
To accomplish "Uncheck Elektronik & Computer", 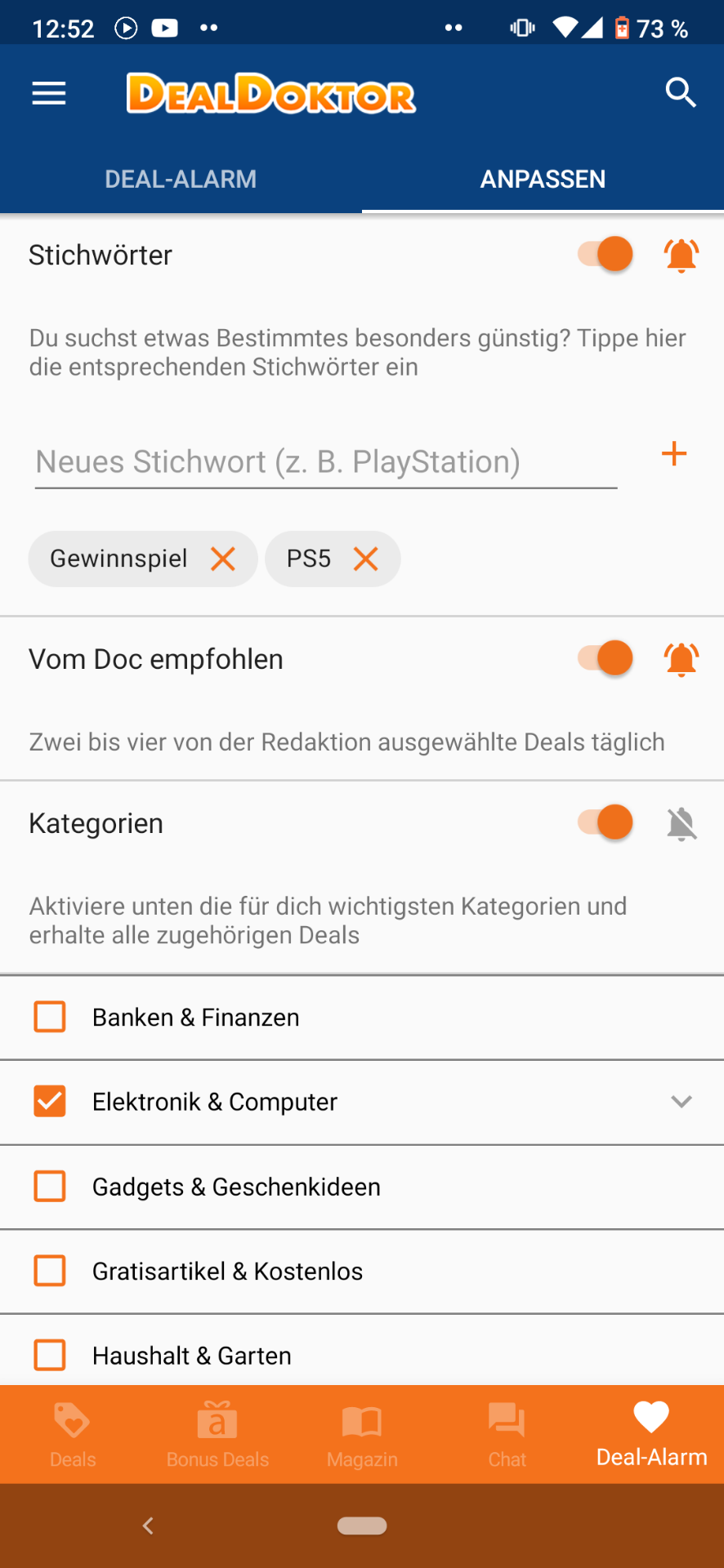I will tap(50, 1102).
